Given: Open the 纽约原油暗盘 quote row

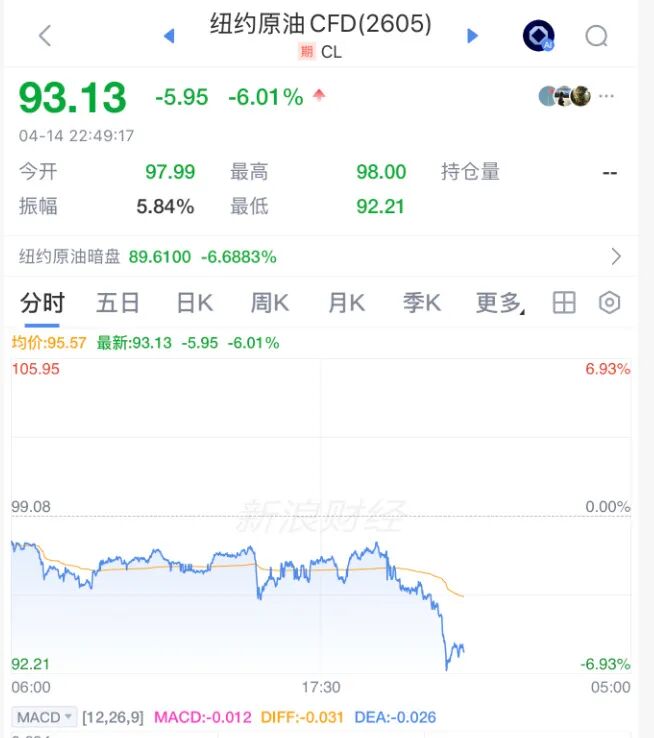Looking at the screenshot, I should [x=320, y=257].
